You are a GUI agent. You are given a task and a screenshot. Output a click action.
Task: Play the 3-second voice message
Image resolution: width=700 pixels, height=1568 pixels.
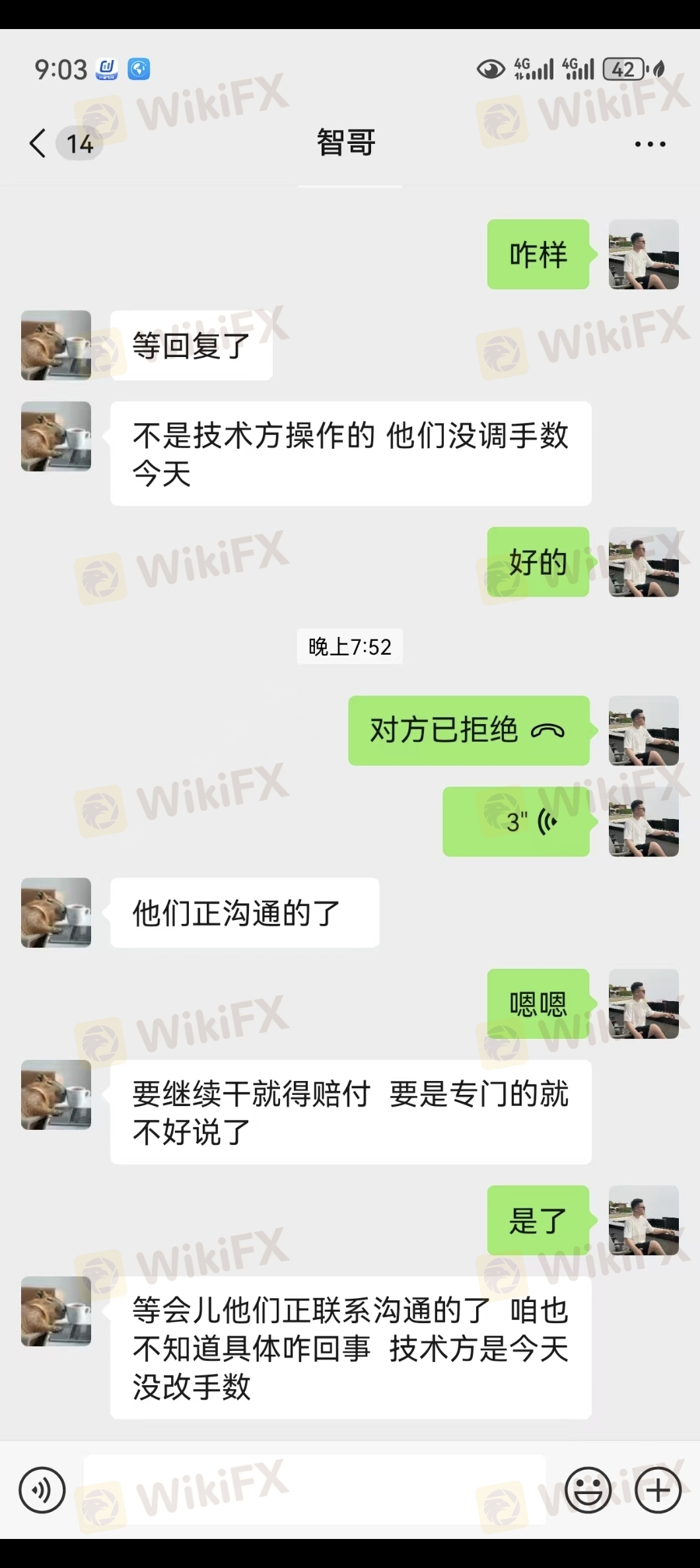pyautogui.click(x=516, y=822)
